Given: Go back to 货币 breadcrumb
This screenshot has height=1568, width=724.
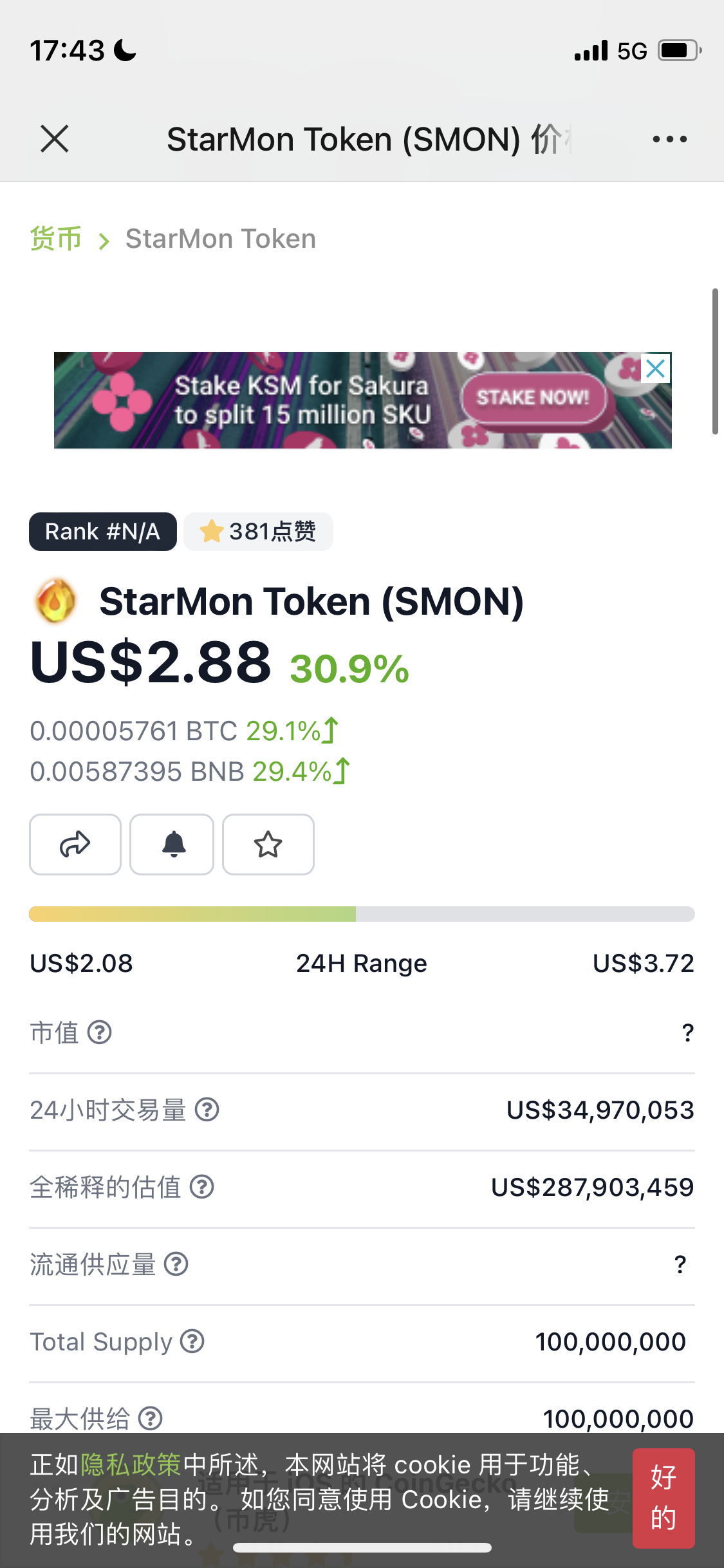Looking at the screenshot, I should point(56,239).
